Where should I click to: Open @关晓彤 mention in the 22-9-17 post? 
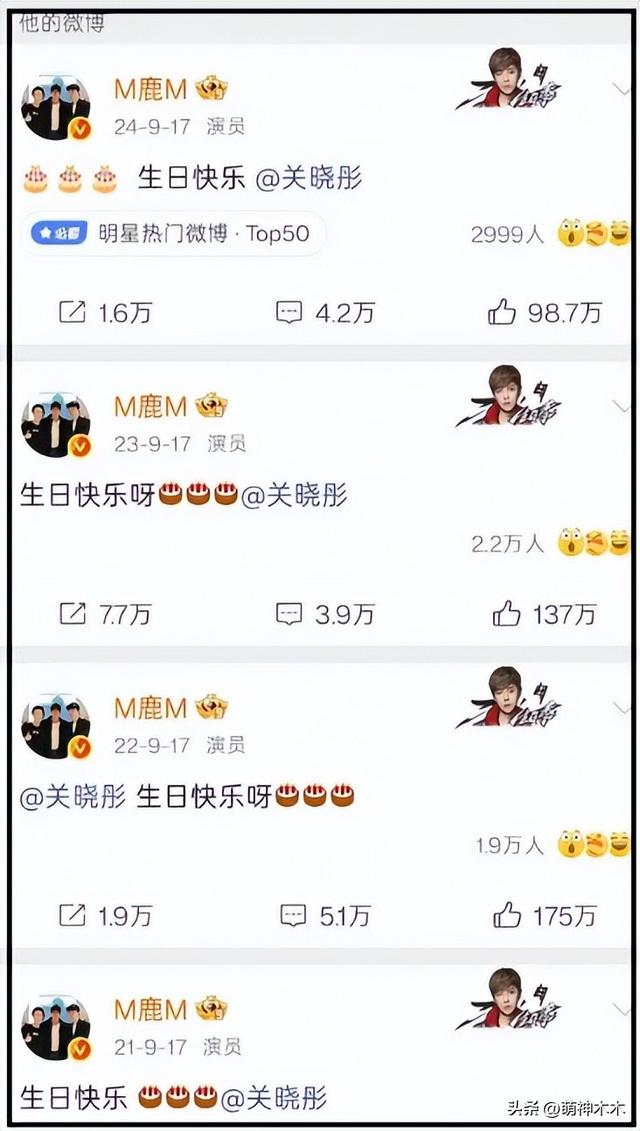pos(73,797)
